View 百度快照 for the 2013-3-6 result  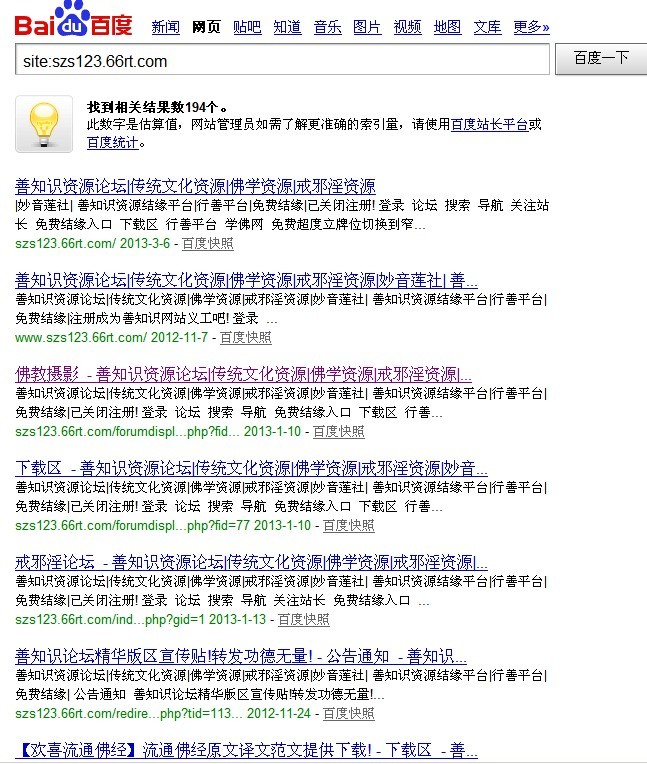pyautogui.click(x=207, y=243)
